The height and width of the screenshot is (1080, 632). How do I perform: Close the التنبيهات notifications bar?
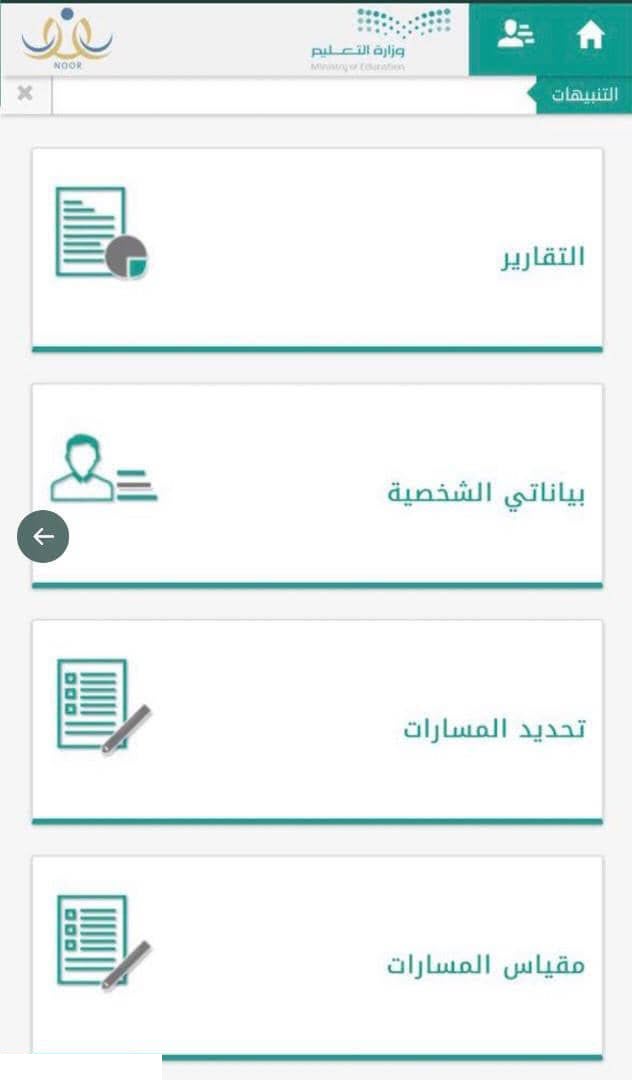[26, 94]
